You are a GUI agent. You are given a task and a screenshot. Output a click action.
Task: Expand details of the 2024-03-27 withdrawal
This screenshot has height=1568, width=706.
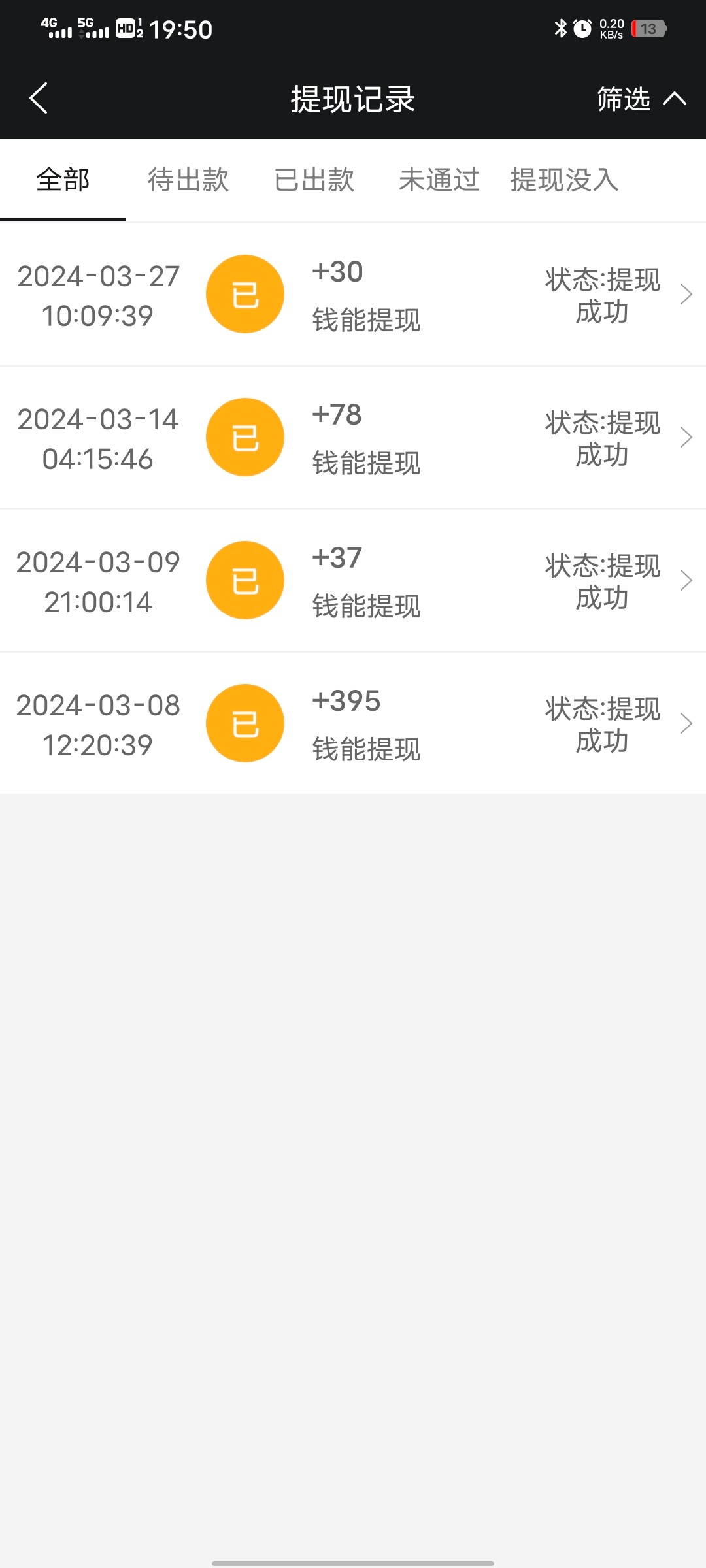(x=685, y=294)
